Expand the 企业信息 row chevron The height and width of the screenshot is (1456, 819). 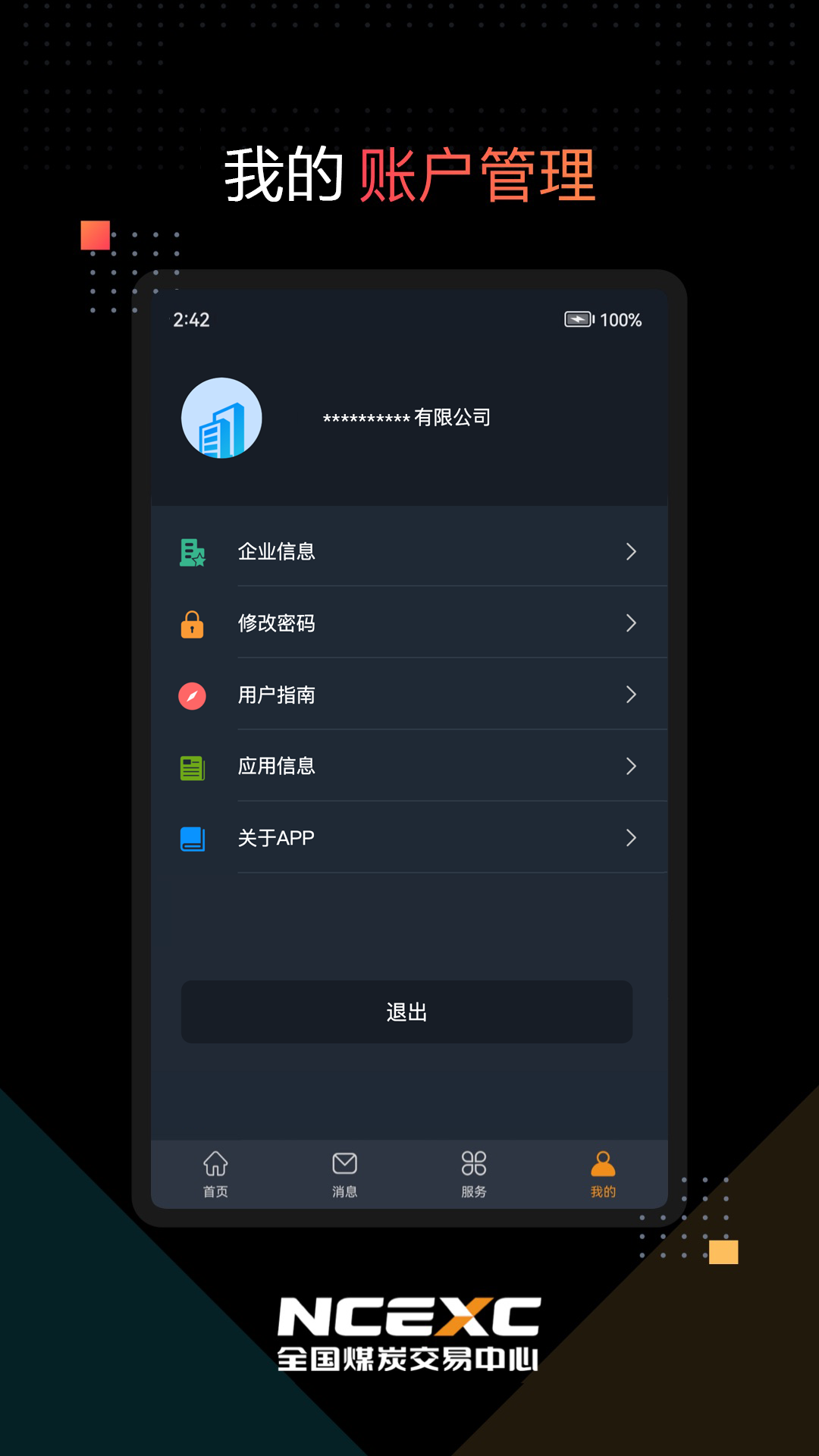coord(631,552)
